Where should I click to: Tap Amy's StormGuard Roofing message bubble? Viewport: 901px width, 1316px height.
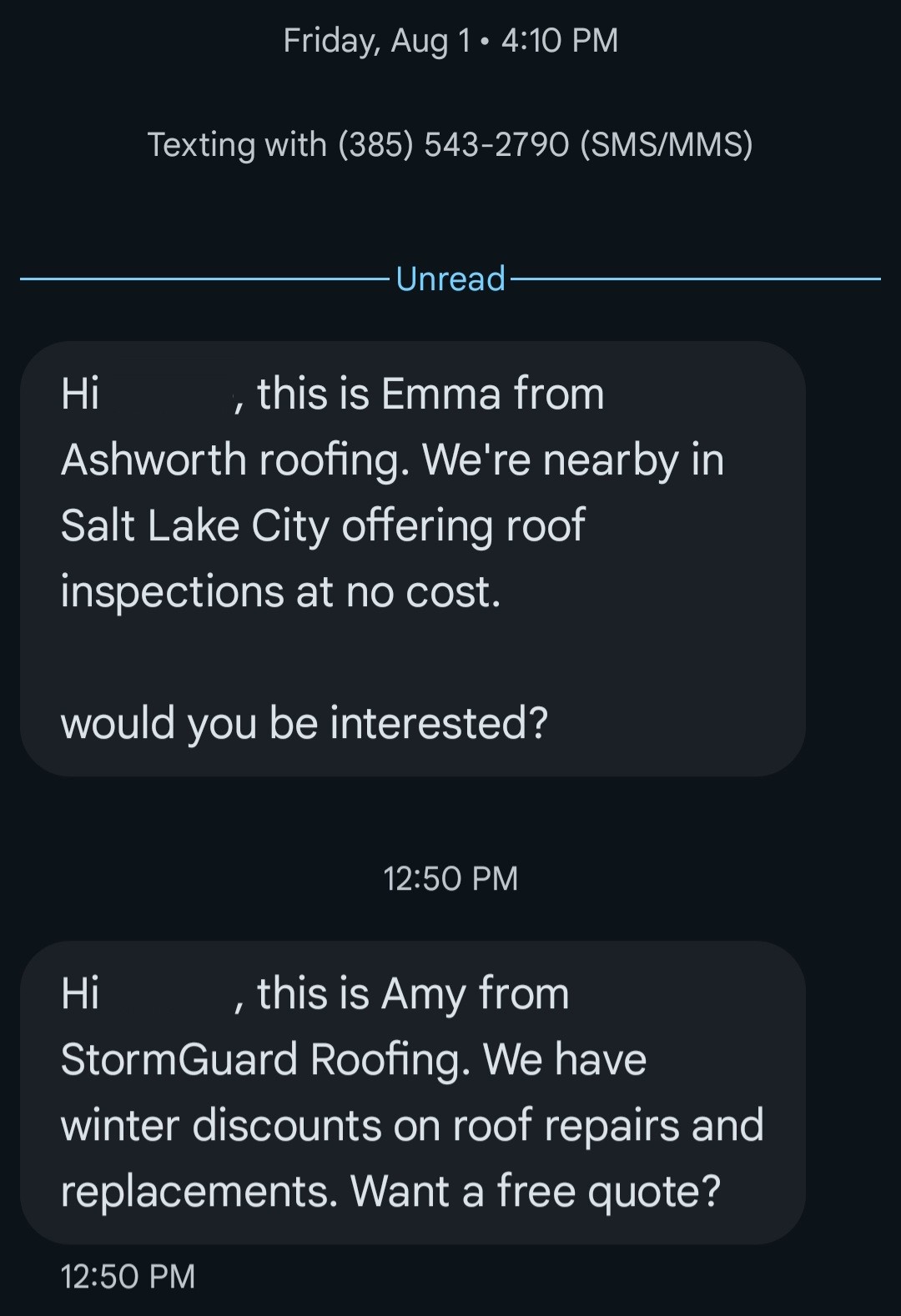pyautogui.click(x=412, y=1092)
